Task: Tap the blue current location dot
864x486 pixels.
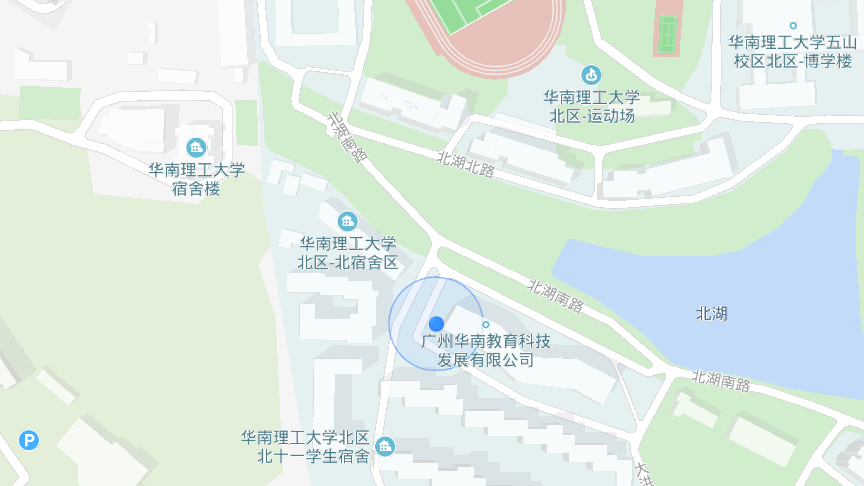Action: (436, 324)
